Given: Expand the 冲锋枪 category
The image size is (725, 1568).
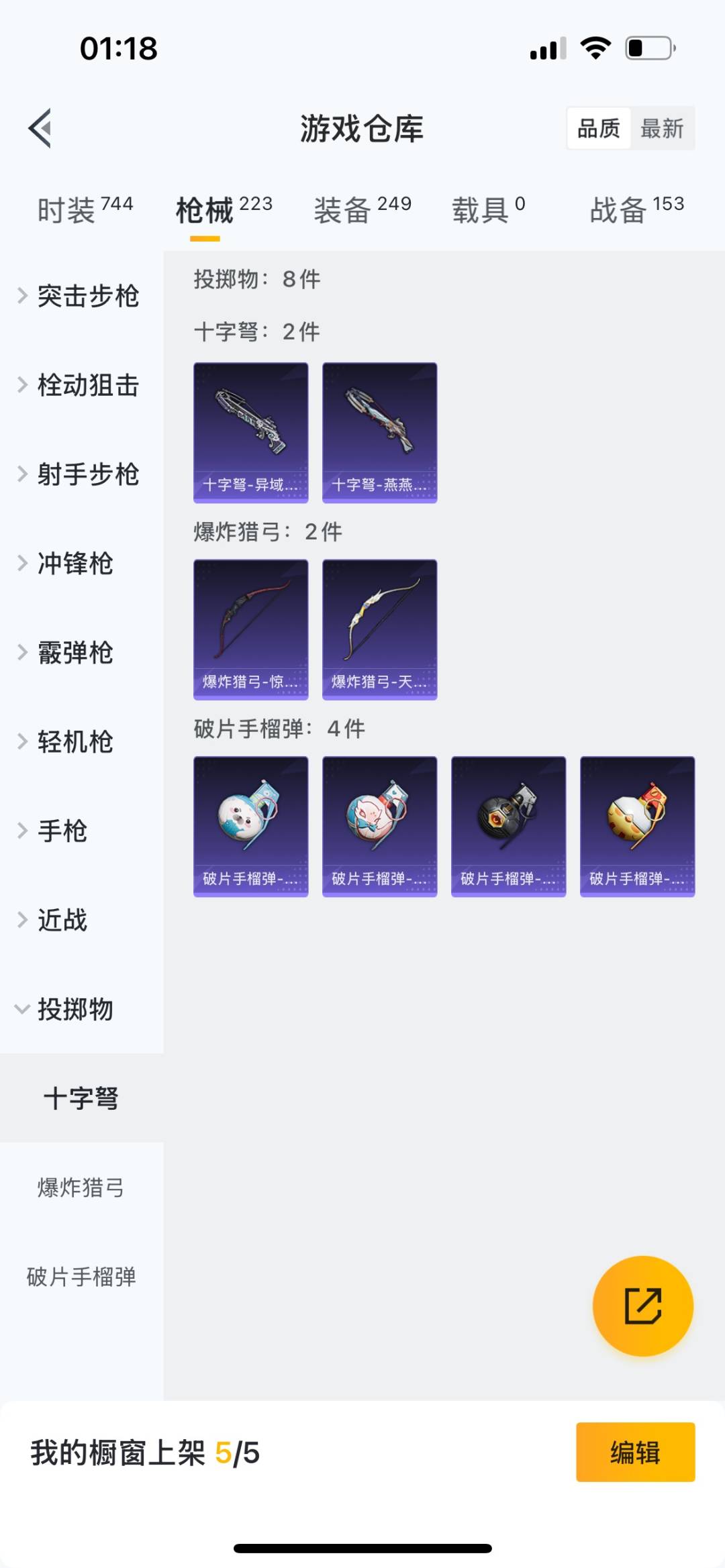Looking at the screenshot, I should (74, 564).
